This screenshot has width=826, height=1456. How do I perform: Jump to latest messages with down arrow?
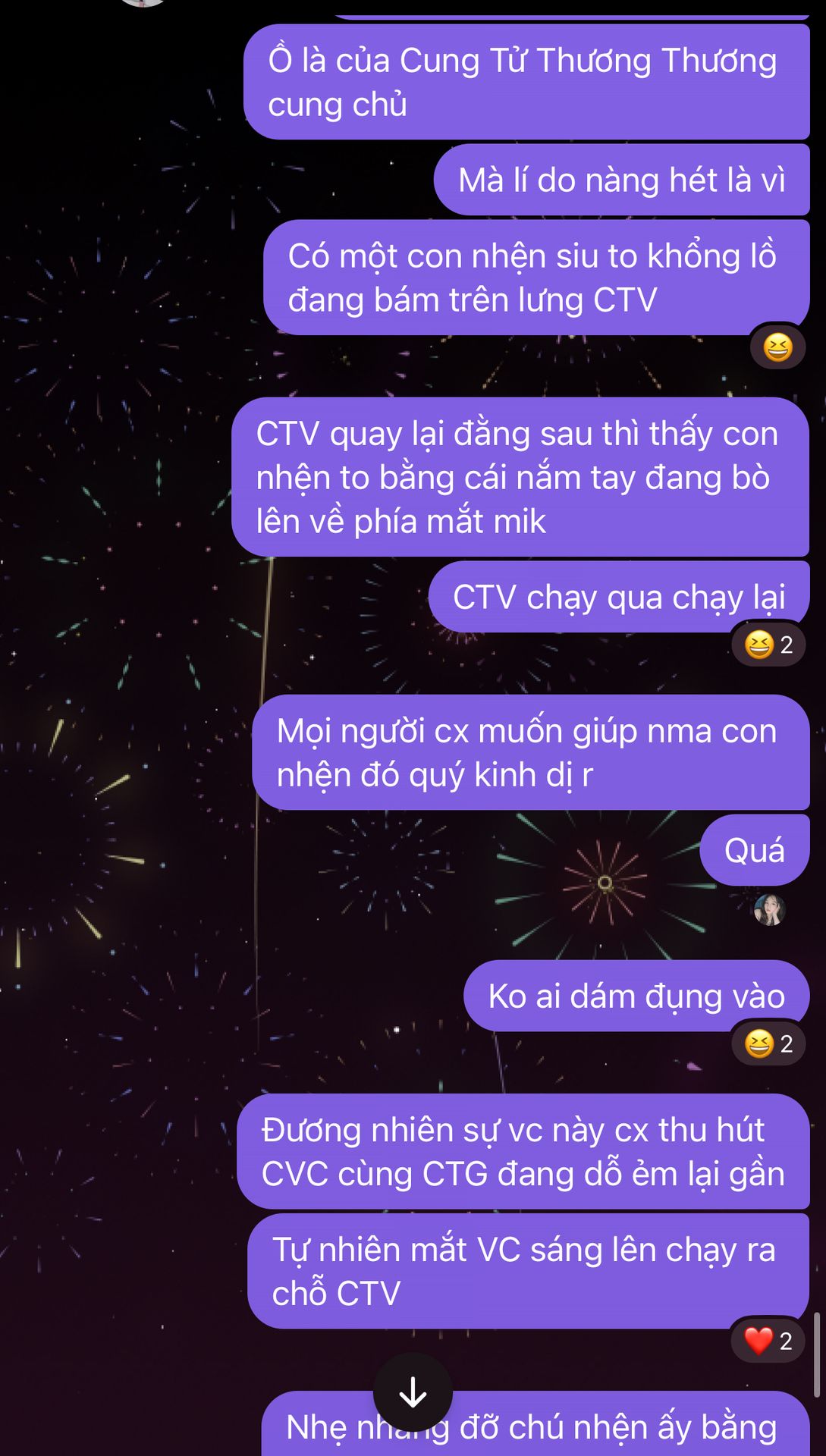413,1392
